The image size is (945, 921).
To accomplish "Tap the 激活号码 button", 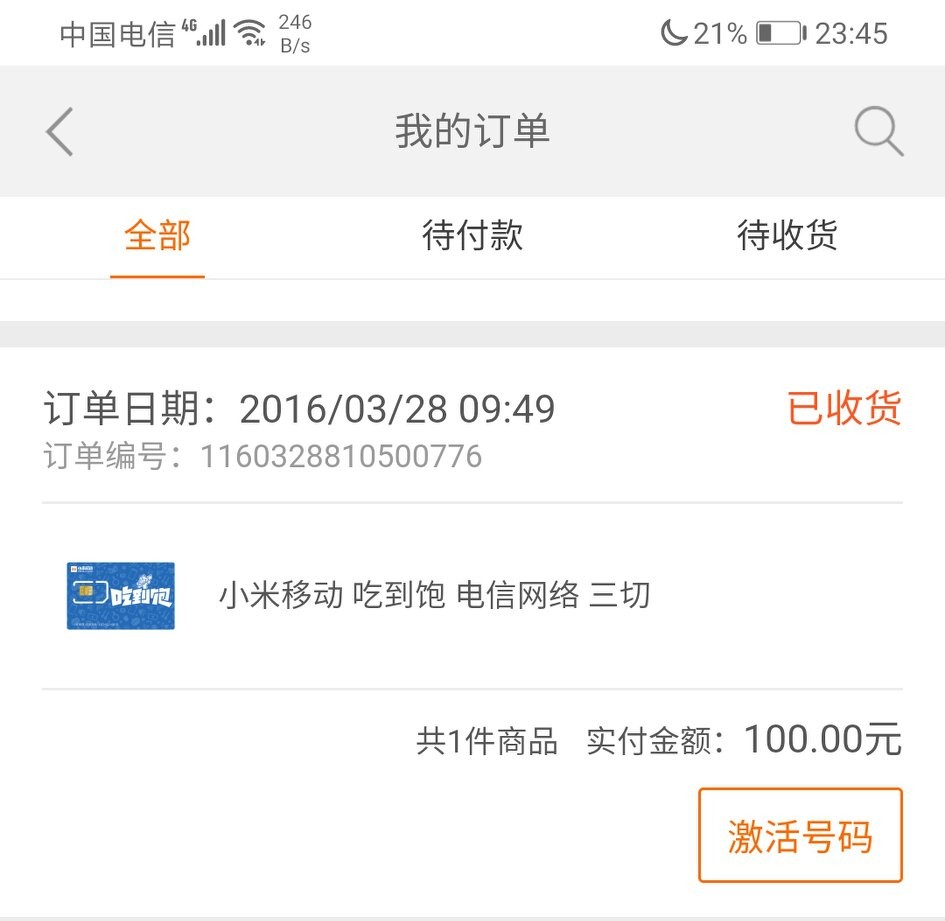I will coord(800,835).
